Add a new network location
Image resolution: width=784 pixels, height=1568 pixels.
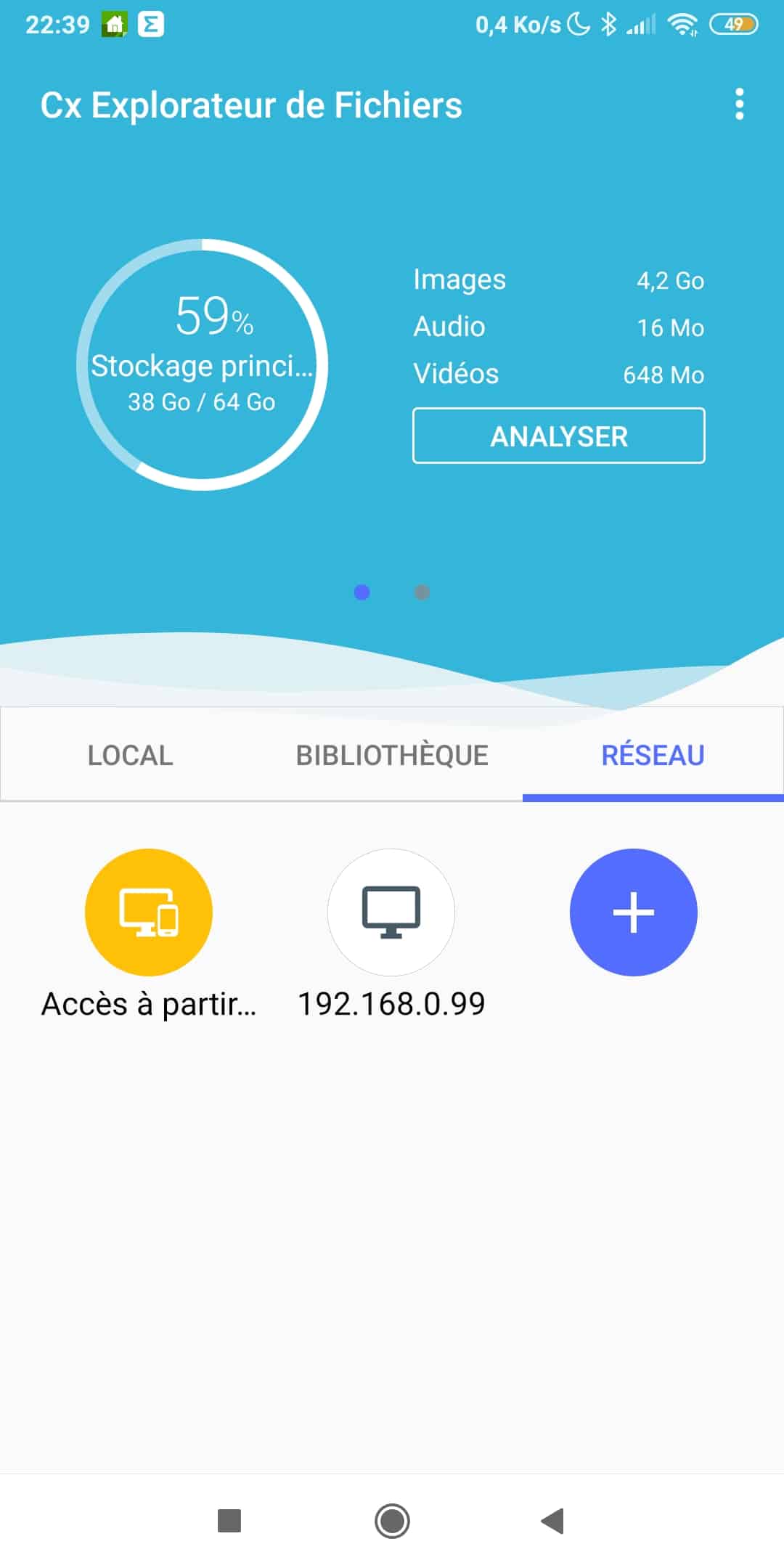[634, 912]
